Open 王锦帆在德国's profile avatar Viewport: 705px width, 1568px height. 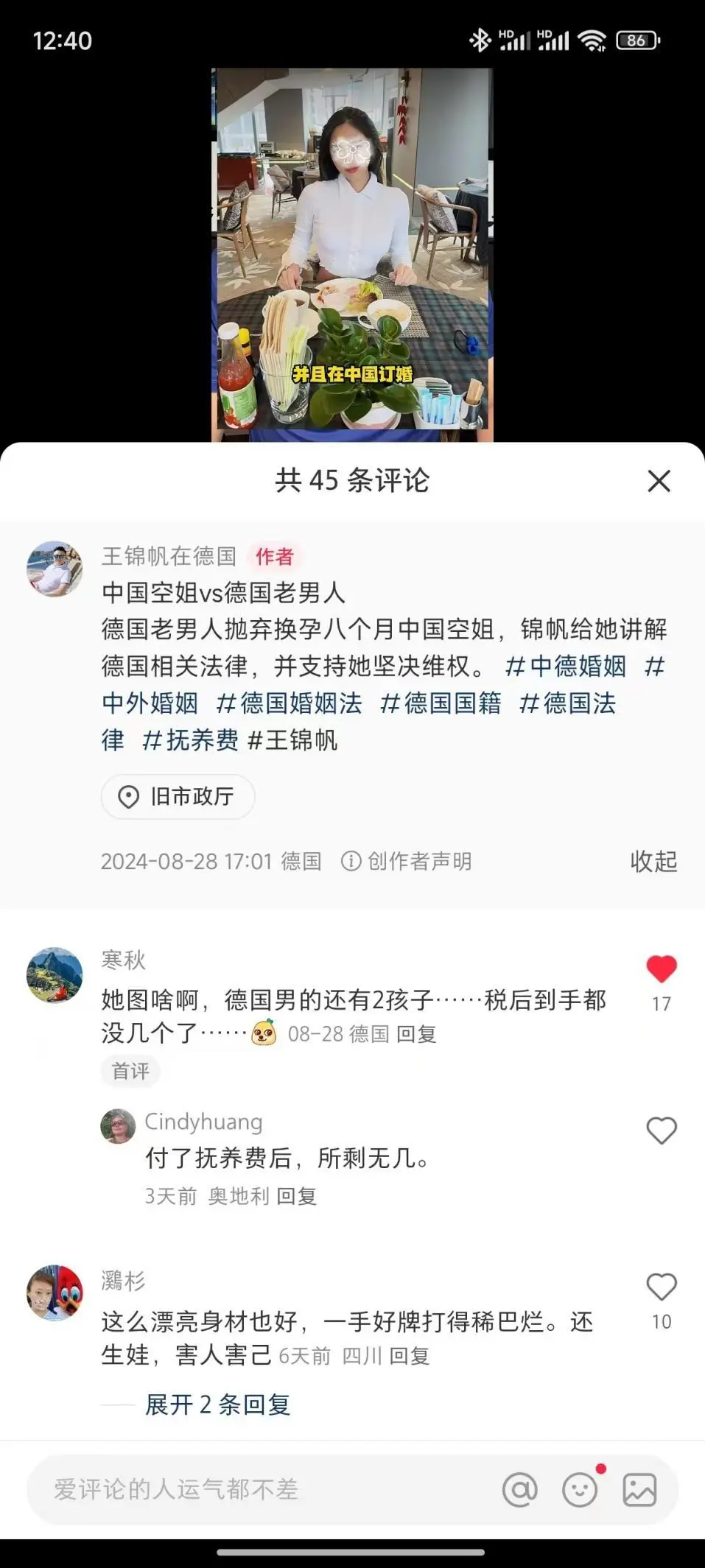point(55,568)
